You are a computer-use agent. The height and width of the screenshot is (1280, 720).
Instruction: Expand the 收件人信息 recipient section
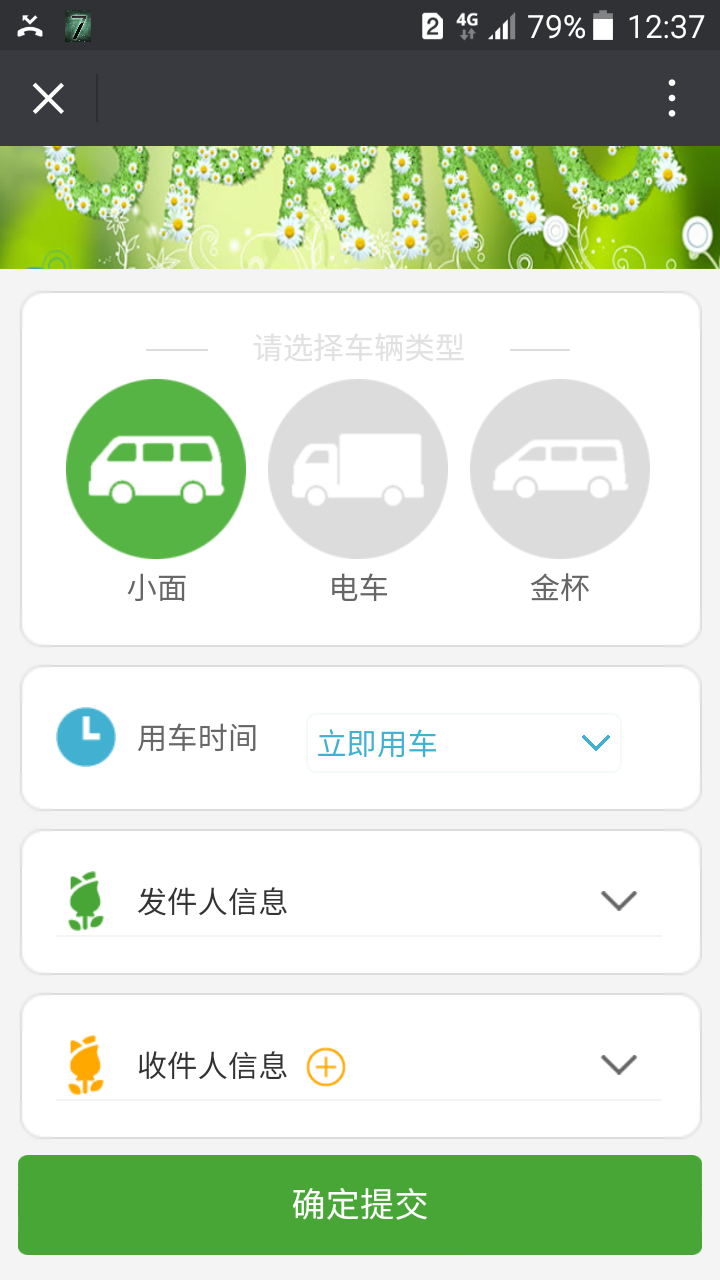[x=617, y=1065]
